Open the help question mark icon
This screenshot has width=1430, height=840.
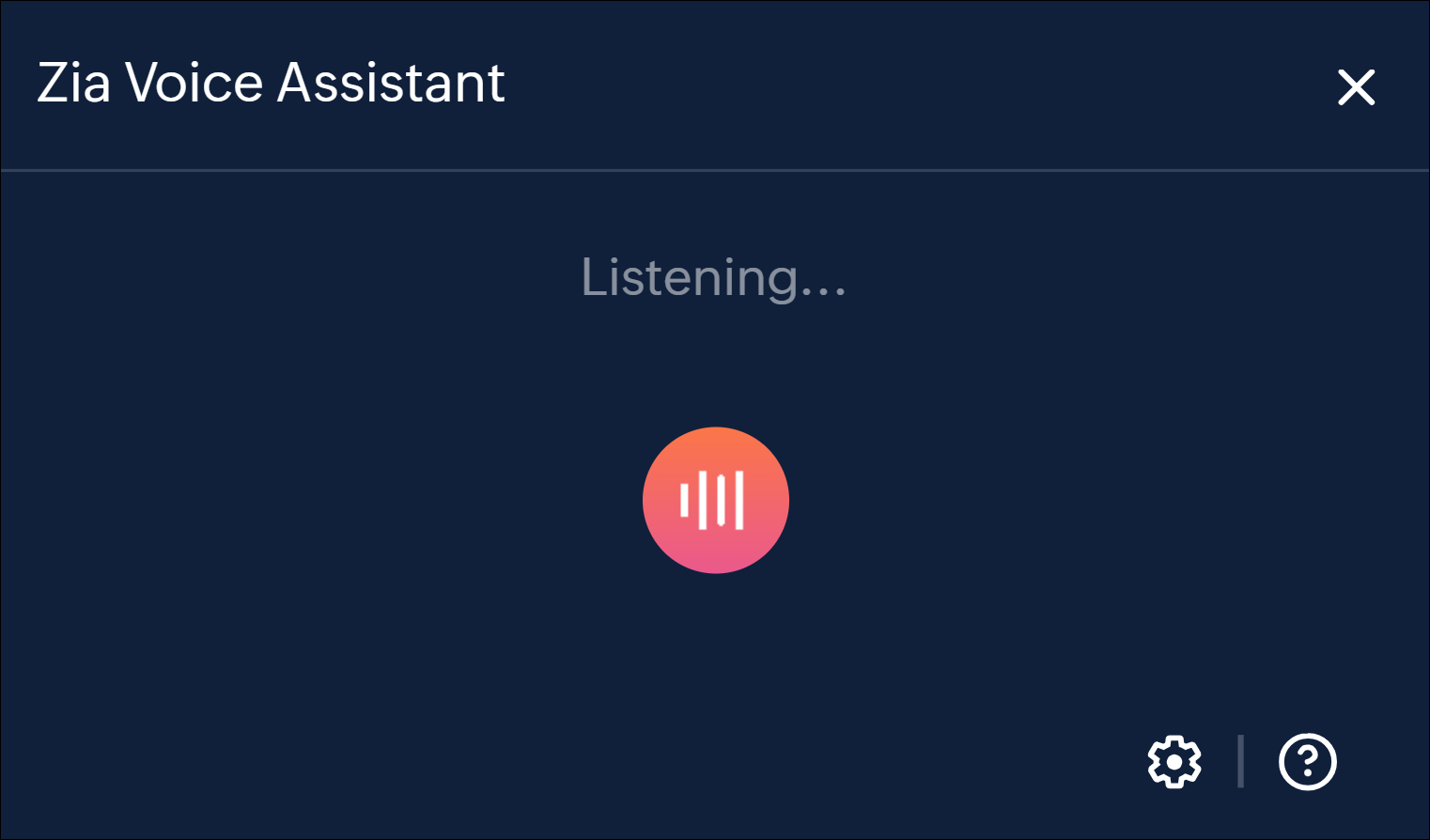tap(1307, 762)
